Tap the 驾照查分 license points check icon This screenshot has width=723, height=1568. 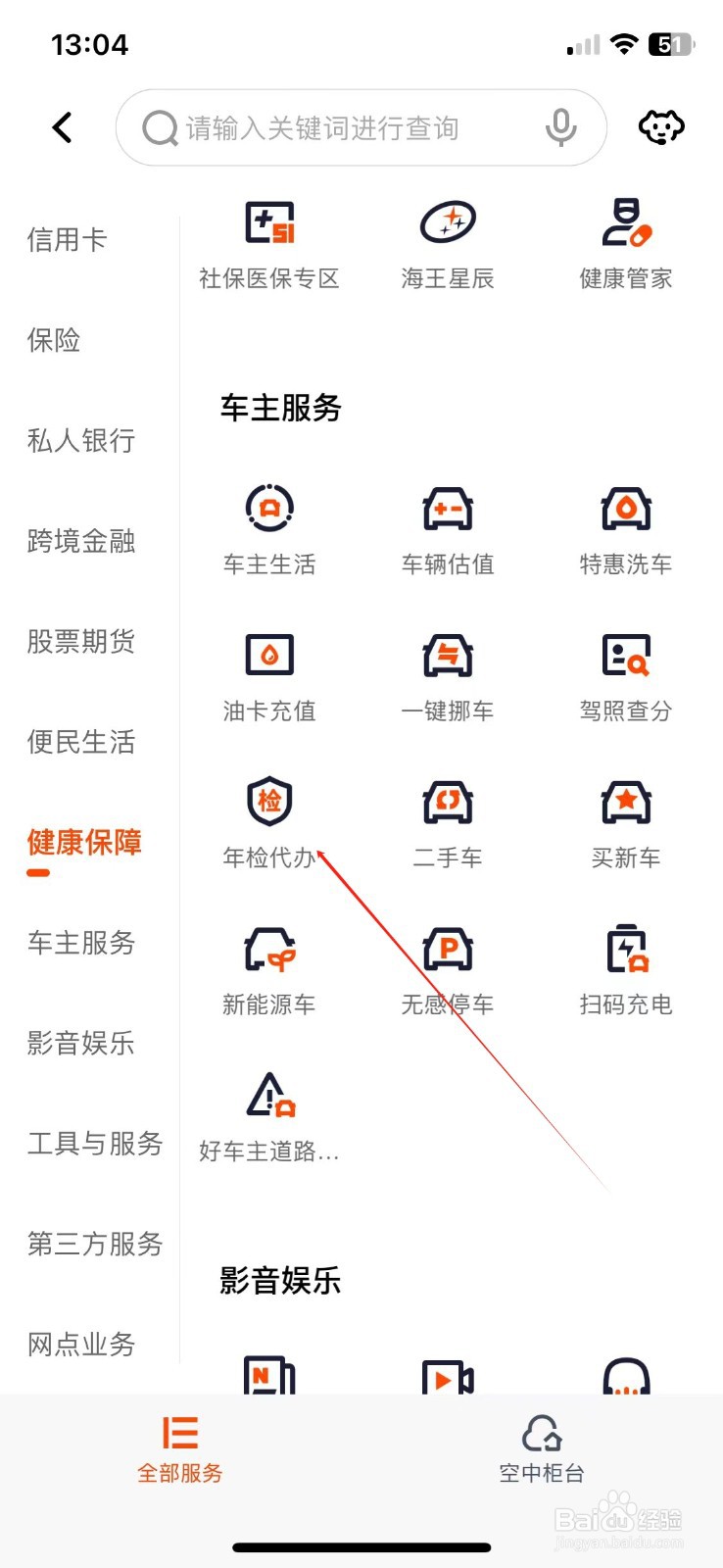coord(626,673)
